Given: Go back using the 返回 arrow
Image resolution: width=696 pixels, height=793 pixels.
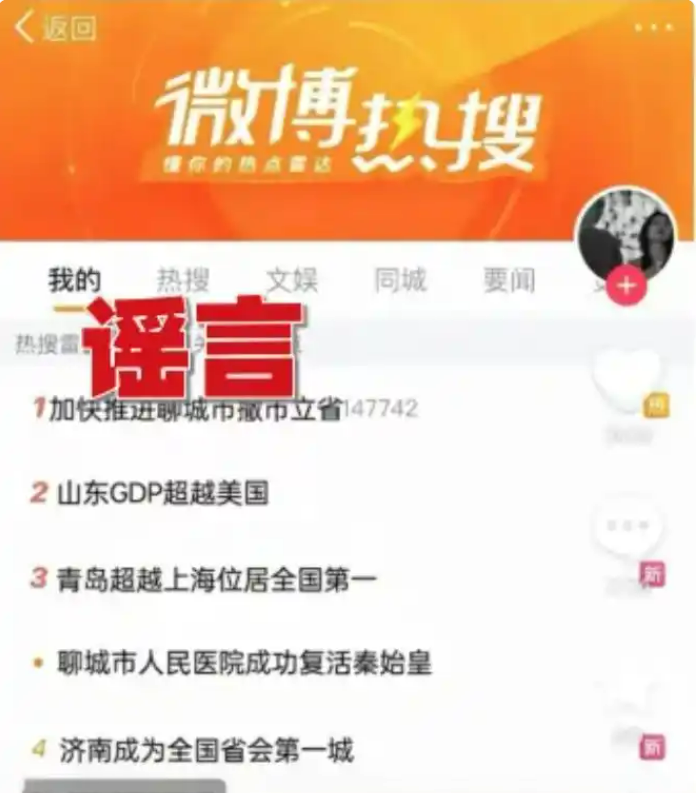Looking at the screenshot, I should (x=54, y=28).
